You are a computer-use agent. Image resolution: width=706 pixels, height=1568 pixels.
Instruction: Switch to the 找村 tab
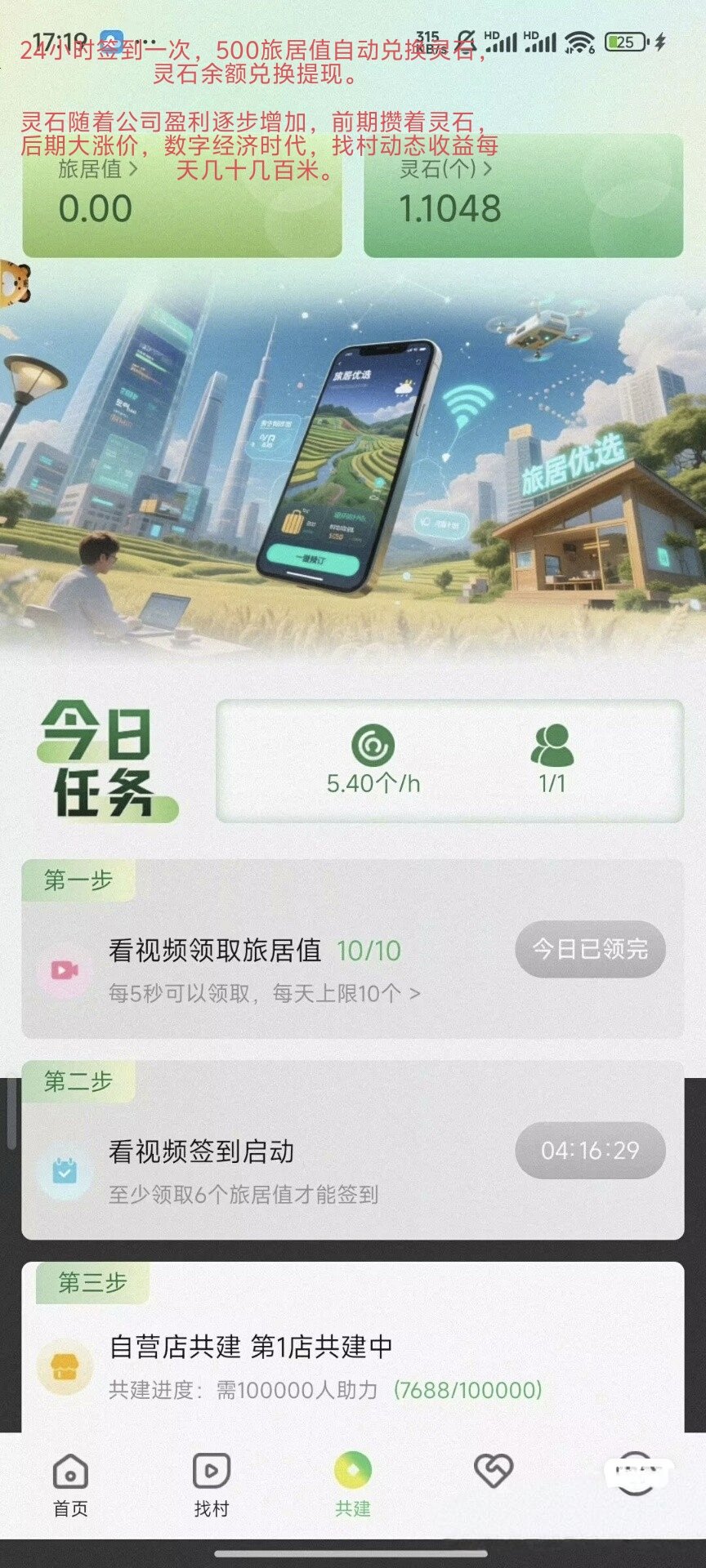[x=211, y=1485]
